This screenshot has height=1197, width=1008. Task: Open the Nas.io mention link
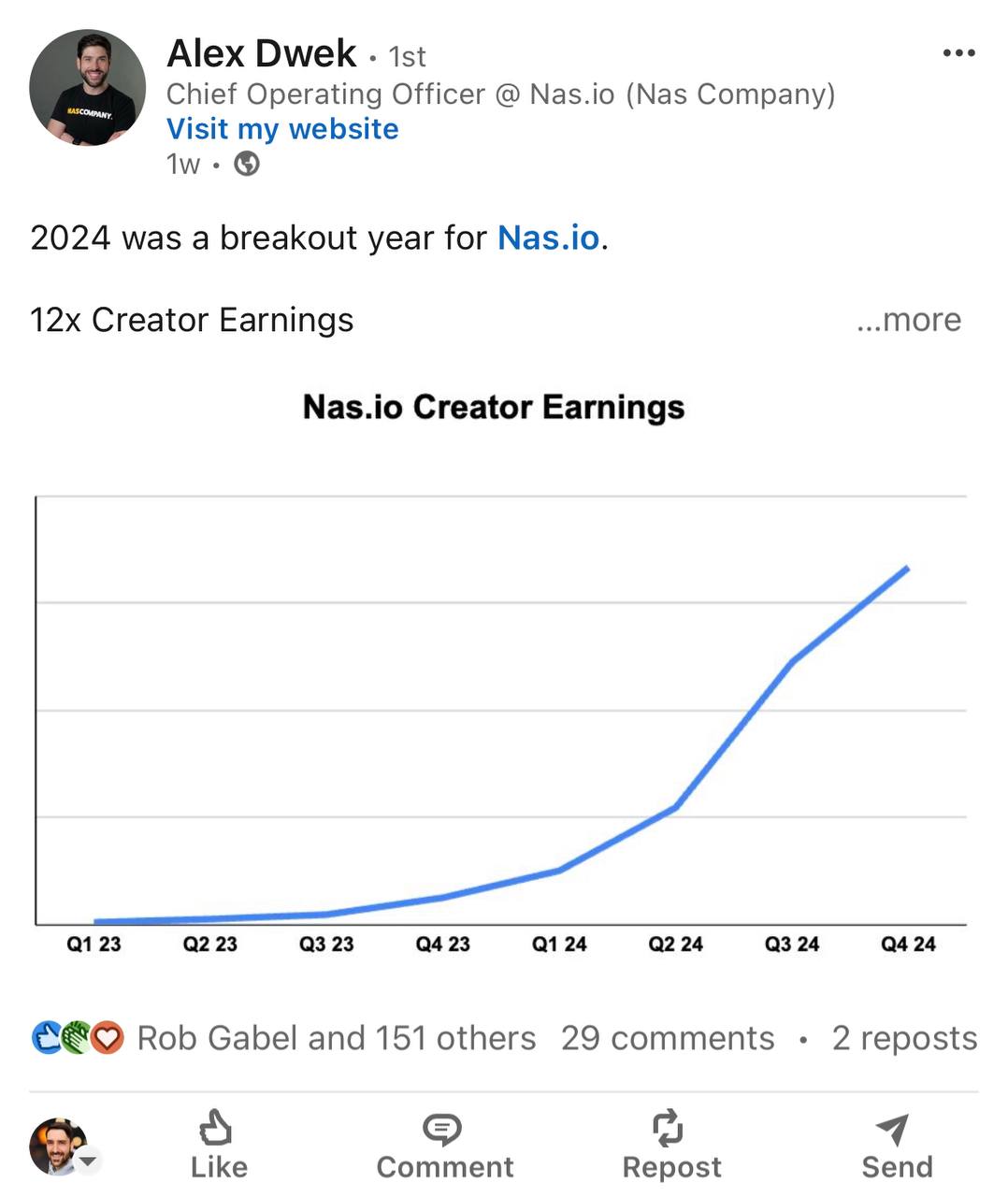click(x=548, y=238)
